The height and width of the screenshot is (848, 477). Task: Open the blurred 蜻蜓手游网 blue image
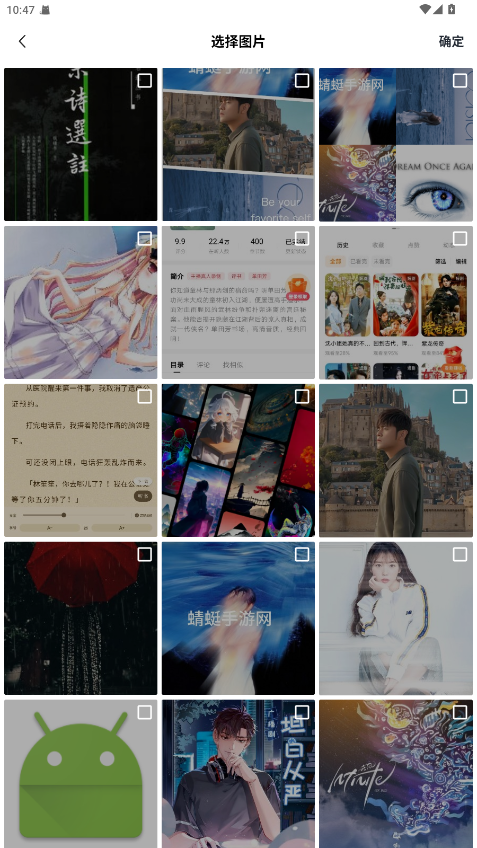pyautogui.click(x=238, y=618)
